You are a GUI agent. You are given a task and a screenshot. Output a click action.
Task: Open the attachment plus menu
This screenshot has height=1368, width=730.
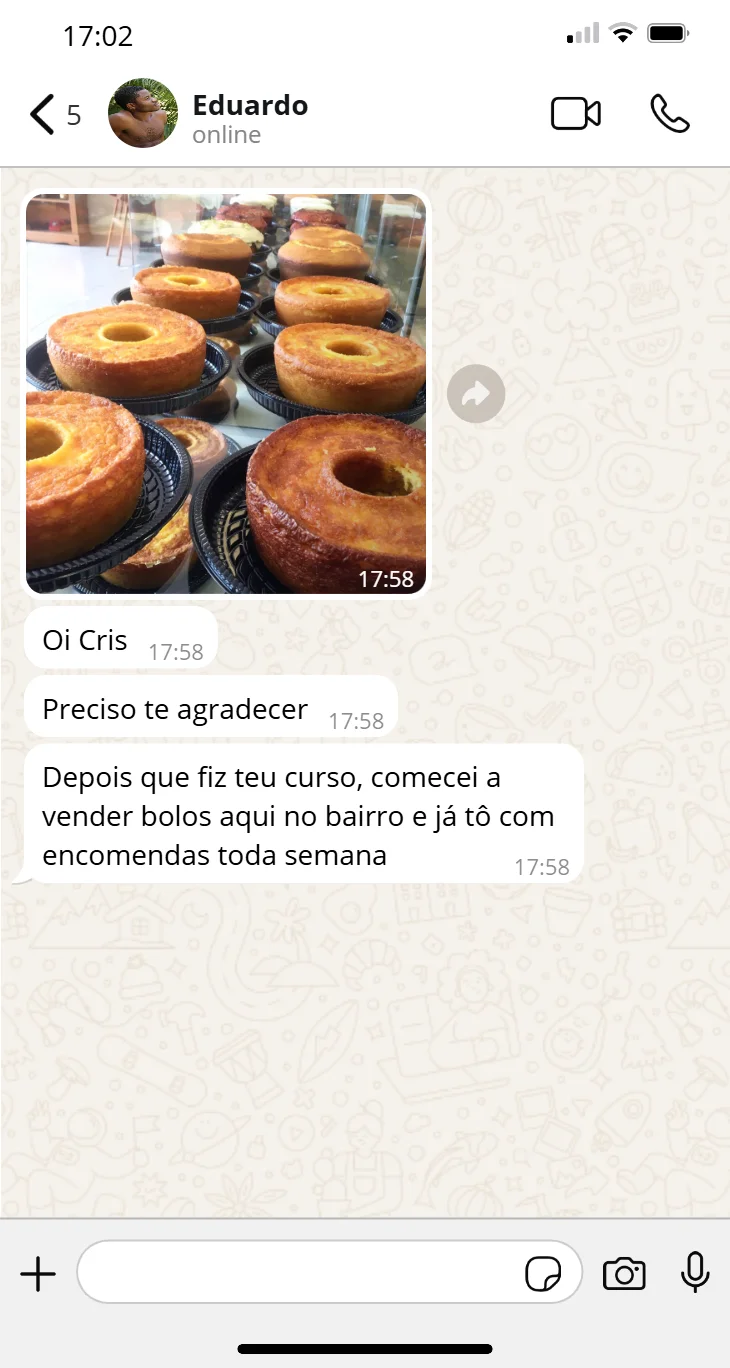click(x=38, y=1274)
